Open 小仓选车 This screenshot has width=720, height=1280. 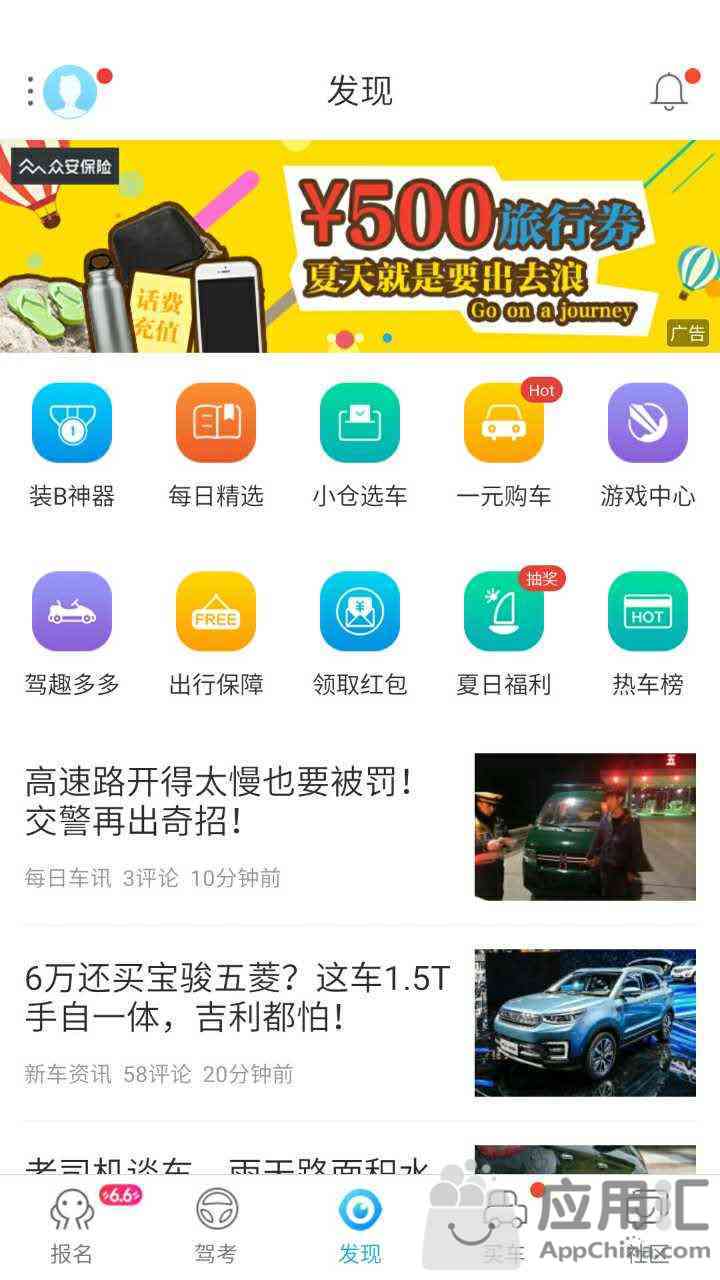360,423
